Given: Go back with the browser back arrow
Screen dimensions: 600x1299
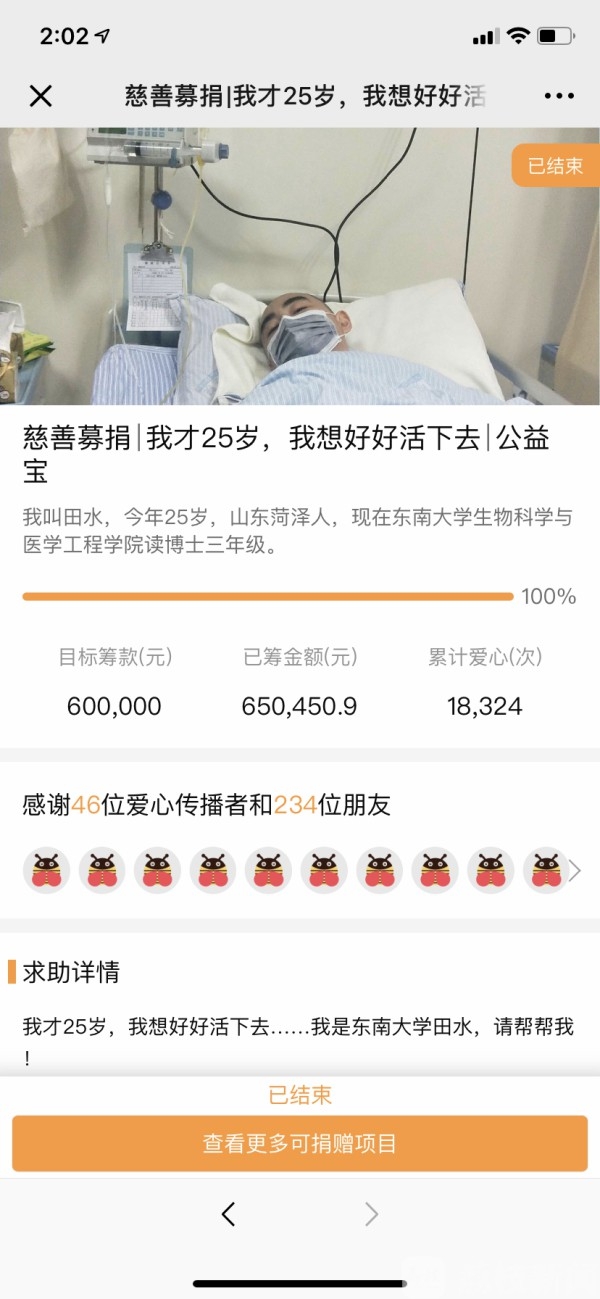Looking at the screenshot, I should (229, 1214).
